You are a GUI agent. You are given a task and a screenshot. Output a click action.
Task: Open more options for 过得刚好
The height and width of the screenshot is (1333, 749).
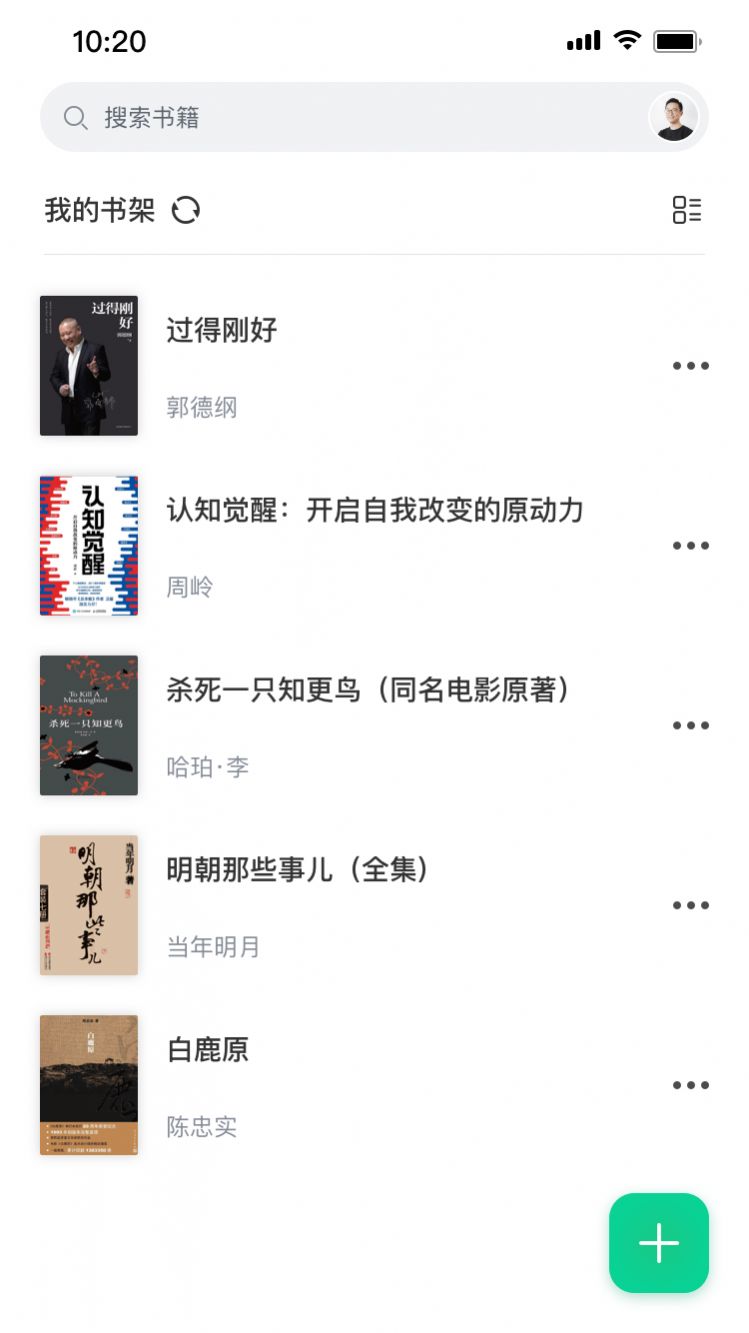690,365
